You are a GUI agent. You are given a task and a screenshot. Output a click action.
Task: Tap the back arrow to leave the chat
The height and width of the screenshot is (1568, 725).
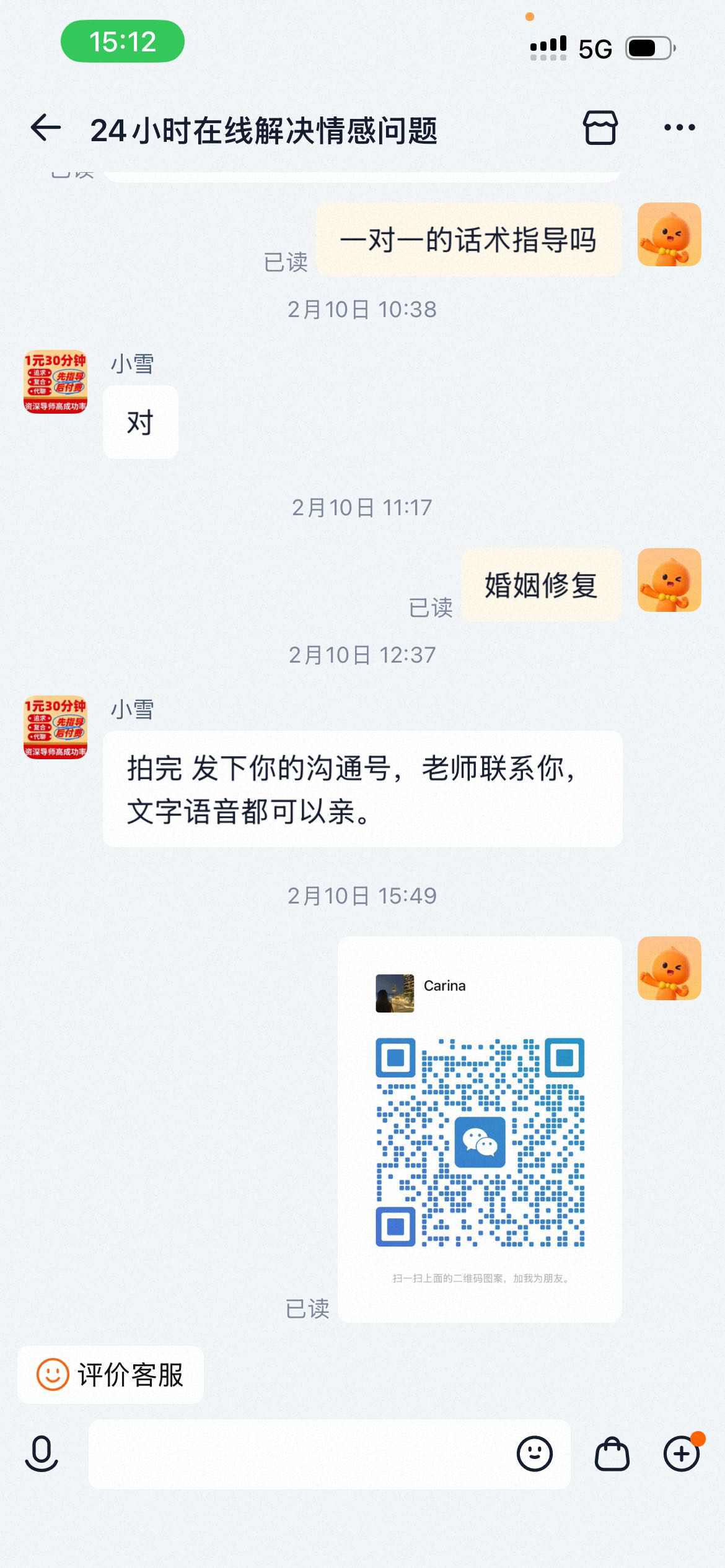pyautogui.click(x=44, y=128)
